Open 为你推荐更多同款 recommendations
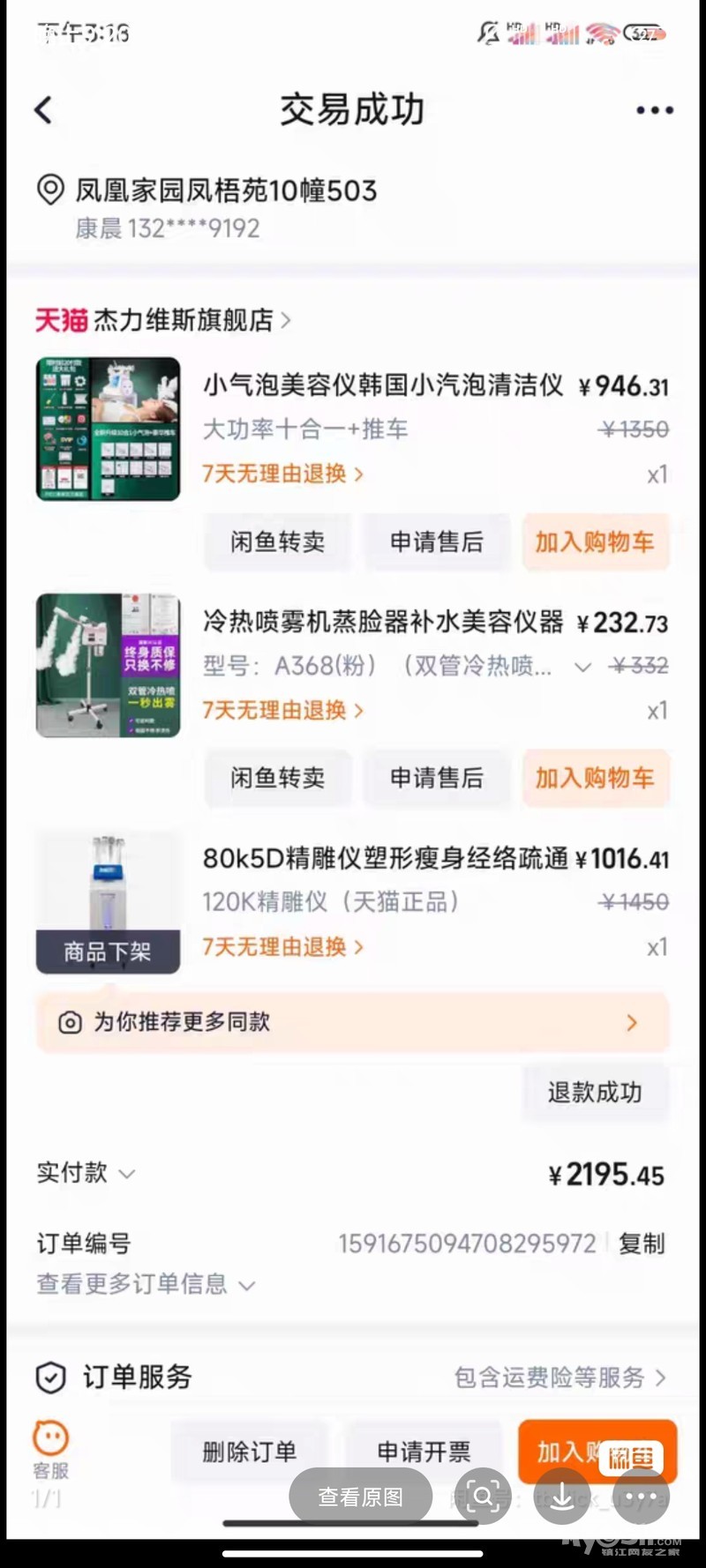 tap(352, 1022)
